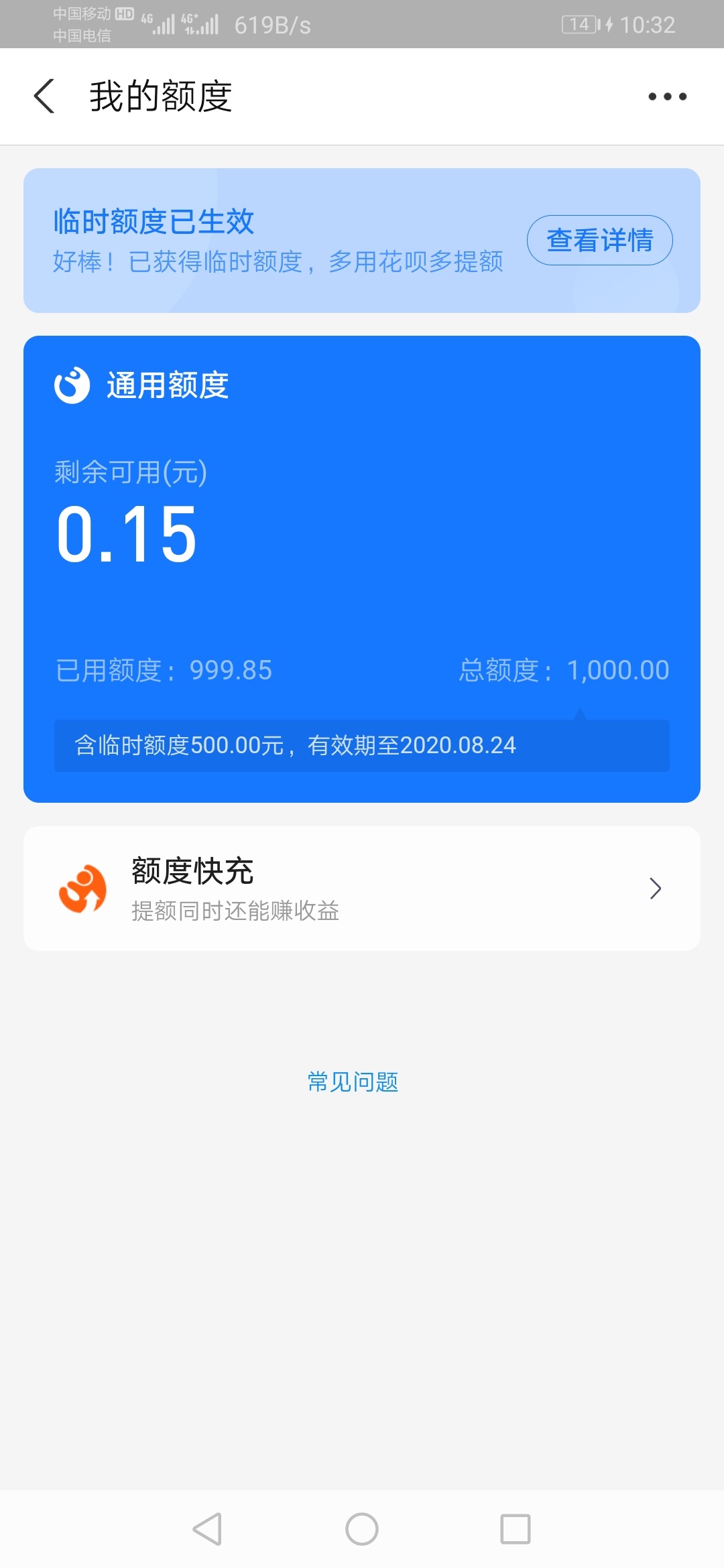Open the 常见问题 link
724x1568 pixels.
pos(353,1081)
